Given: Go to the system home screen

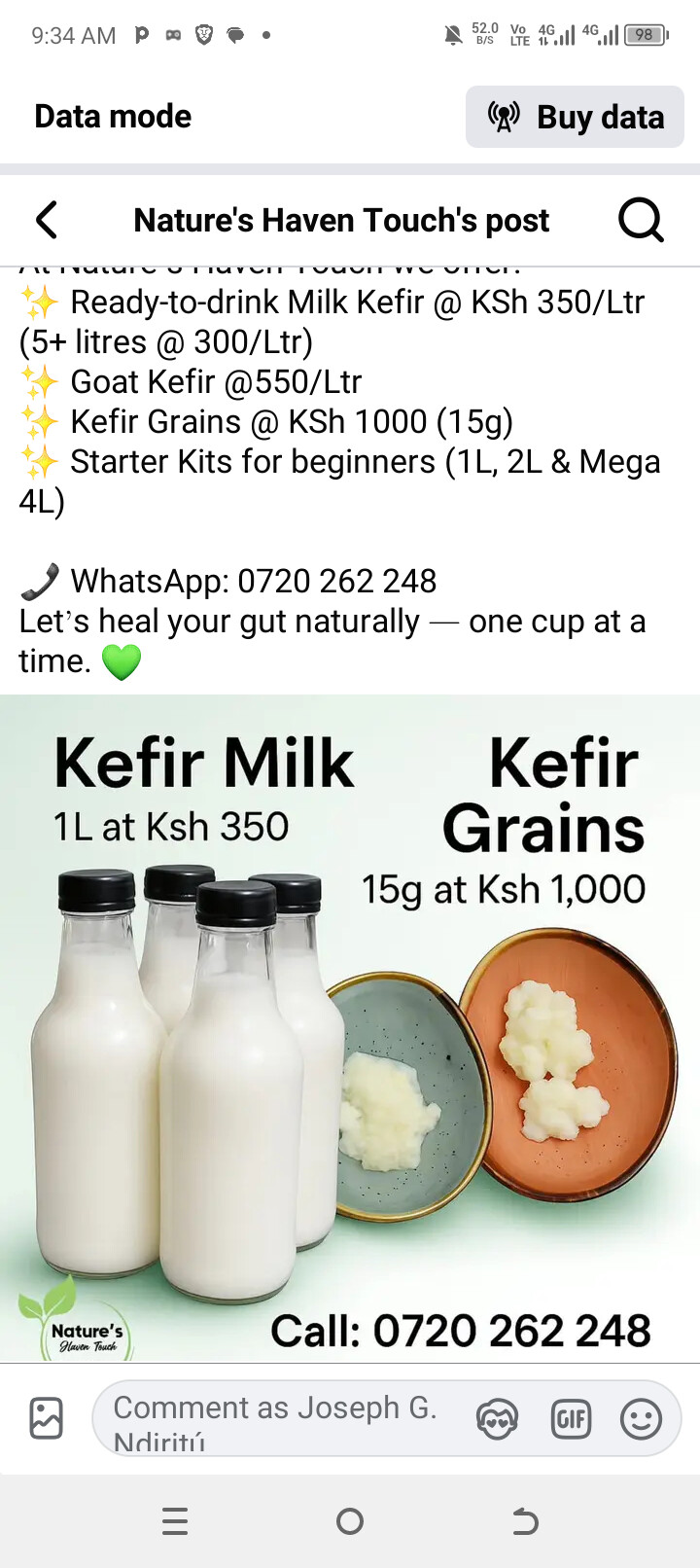Looking at the screenshot, I should tap(350, 1521).
